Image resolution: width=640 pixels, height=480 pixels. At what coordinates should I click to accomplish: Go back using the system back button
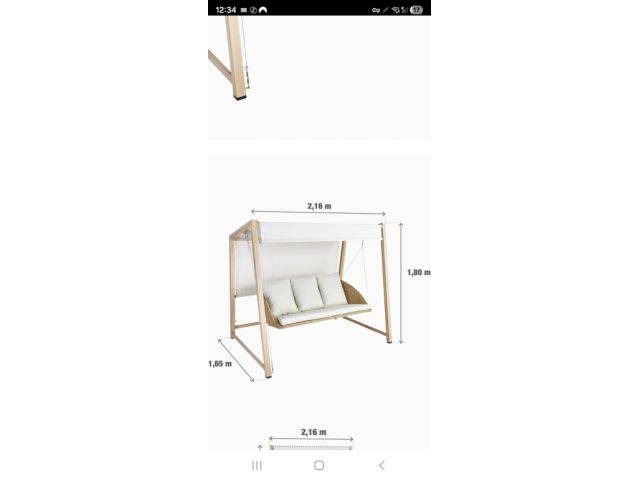pos(381,465)
